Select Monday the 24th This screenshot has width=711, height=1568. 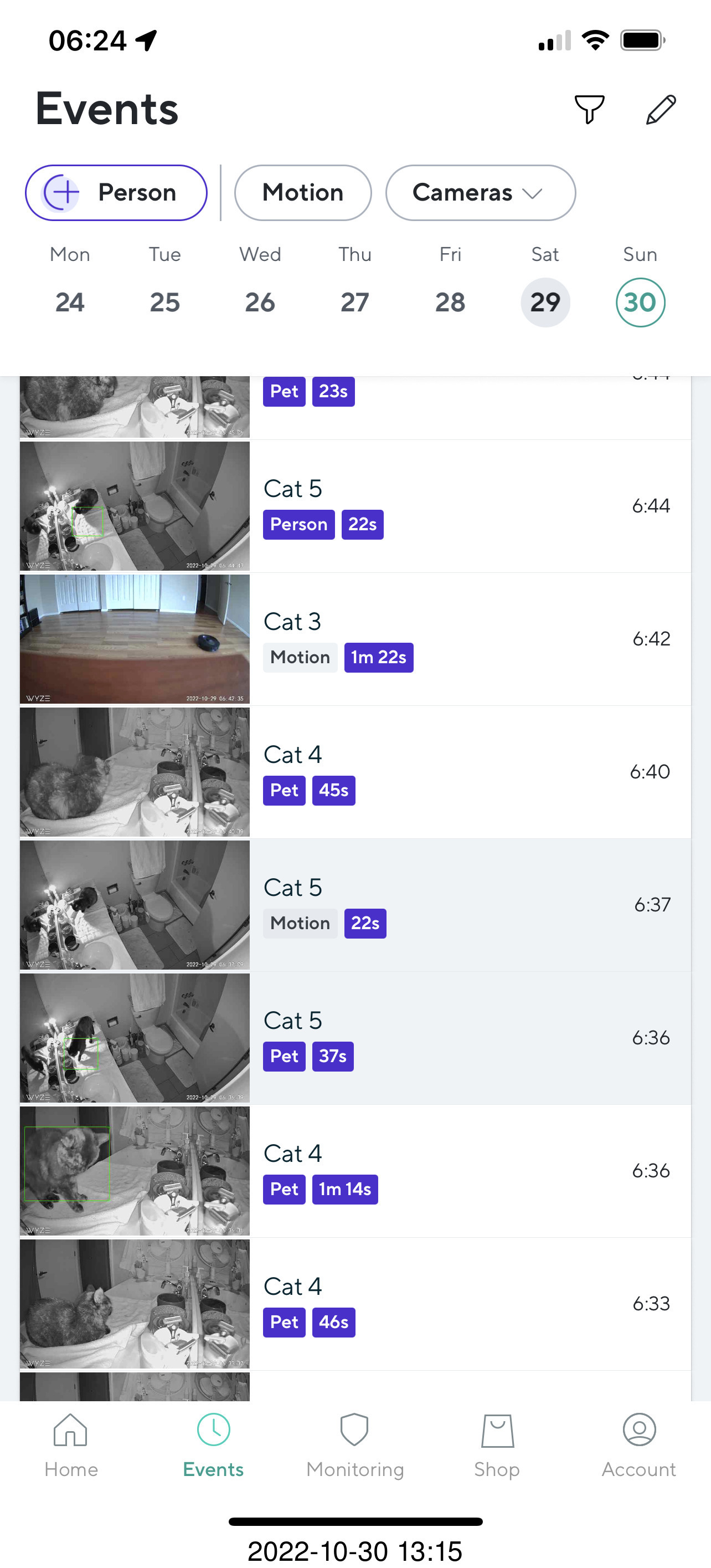click(70, 302)
